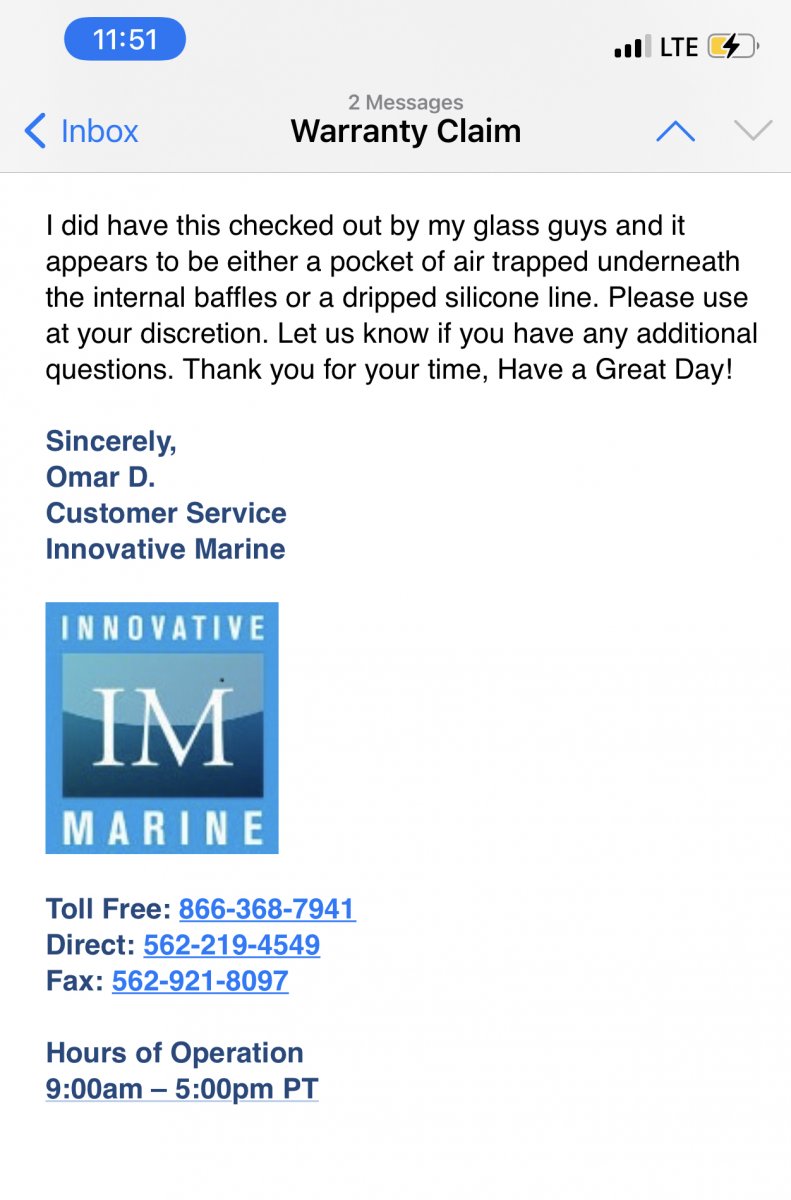The width and height of the screenshot is (791, 1200).
Task: Dial the direct line 562-219-4549
Action: click(231, 945)
